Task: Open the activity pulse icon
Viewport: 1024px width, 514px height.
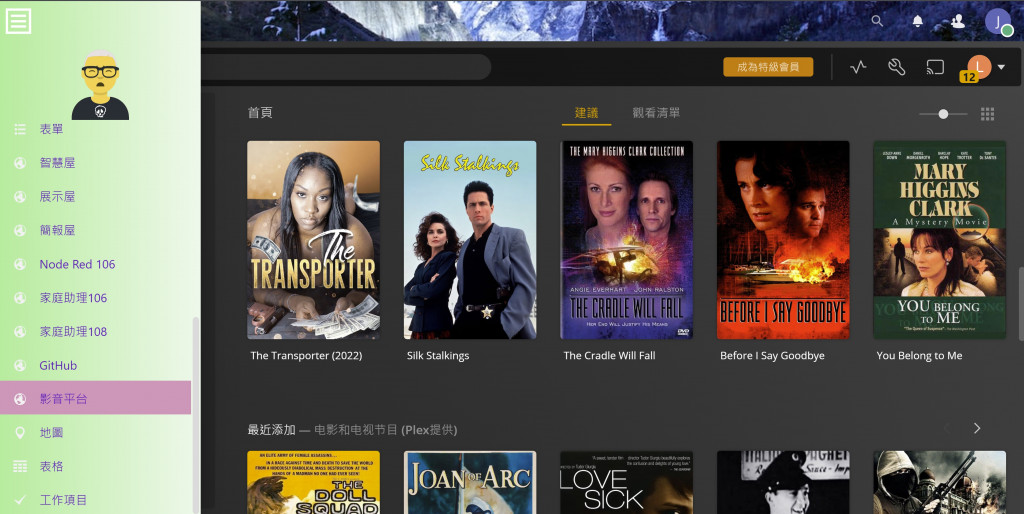Action: click(x=858, y=67)
